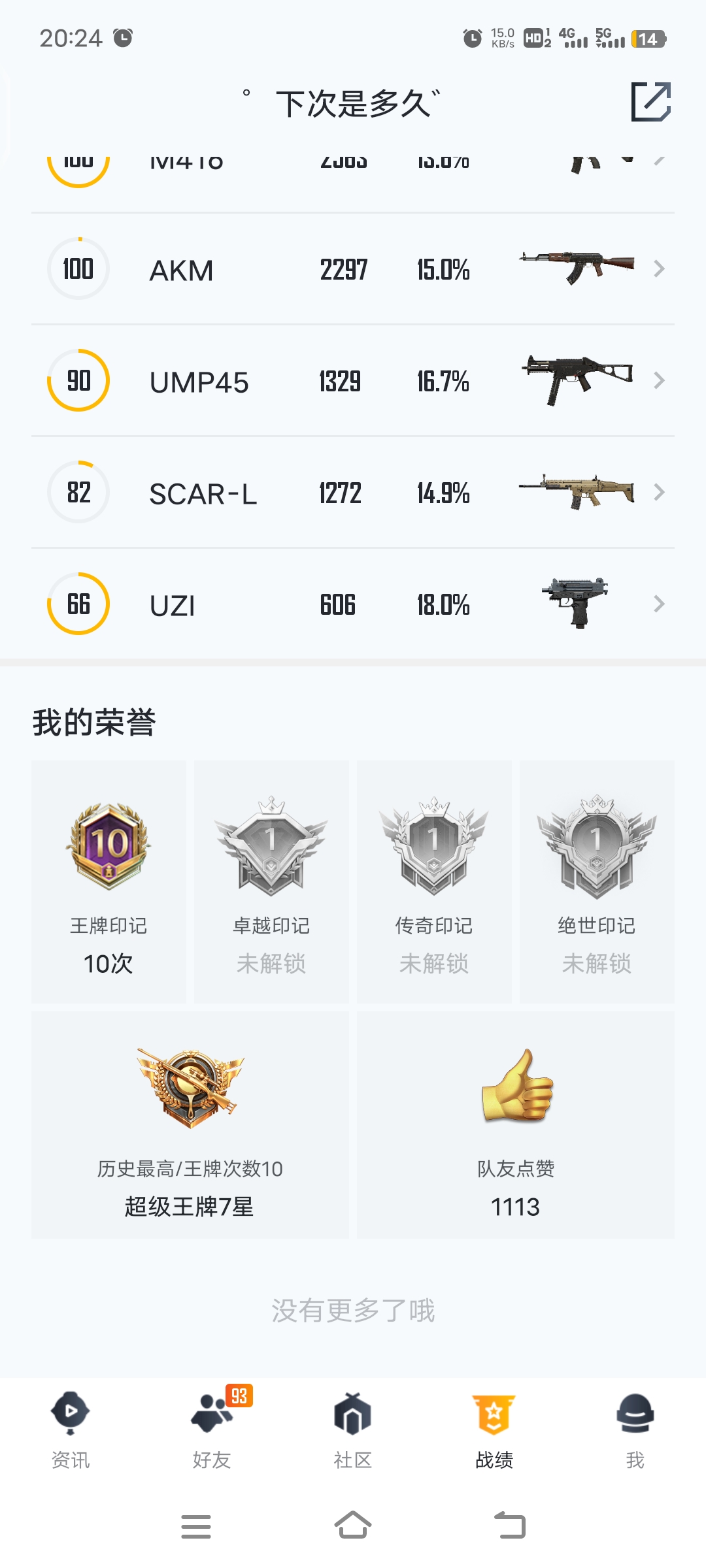Tap the system home button
Screen dimensions: 706x1568
pyautogui.click(x=353, y=1526)
